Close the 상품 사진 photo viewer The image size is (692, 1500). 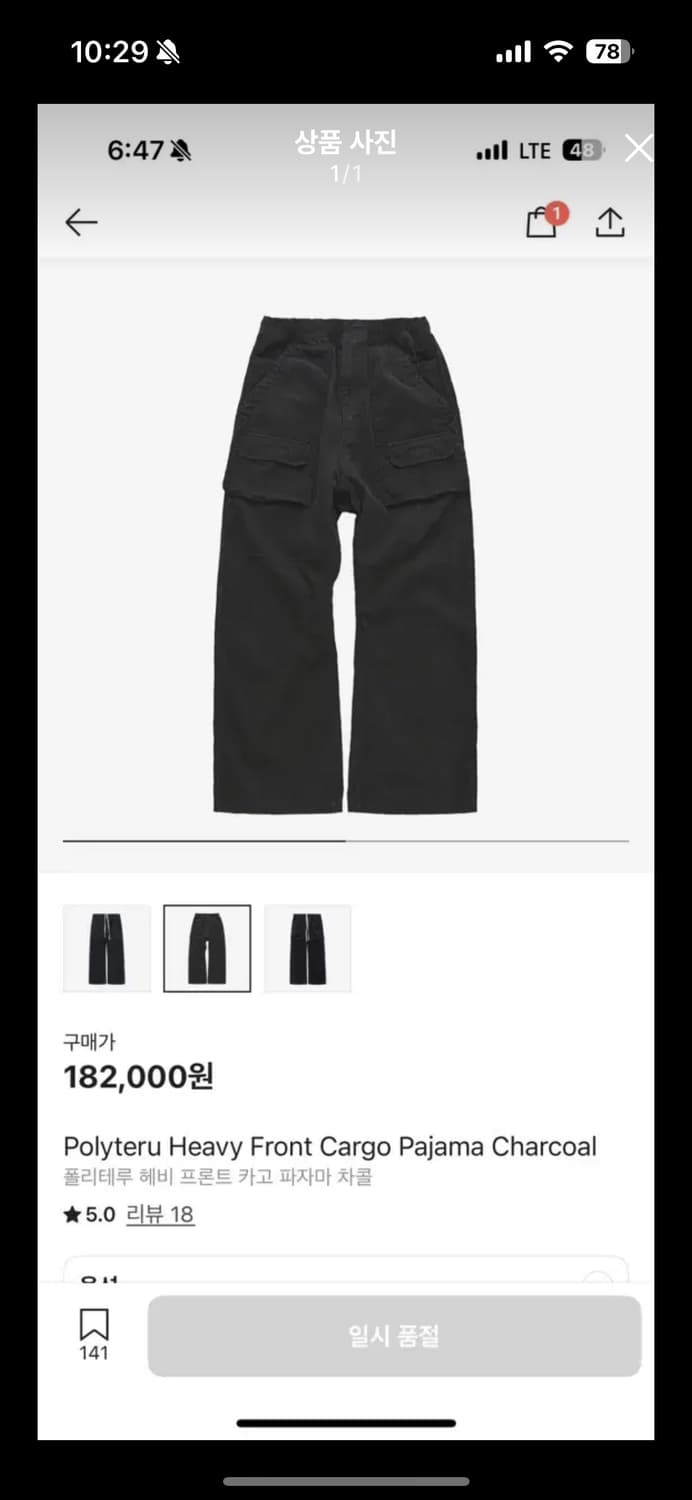click(x=638, y=149)
